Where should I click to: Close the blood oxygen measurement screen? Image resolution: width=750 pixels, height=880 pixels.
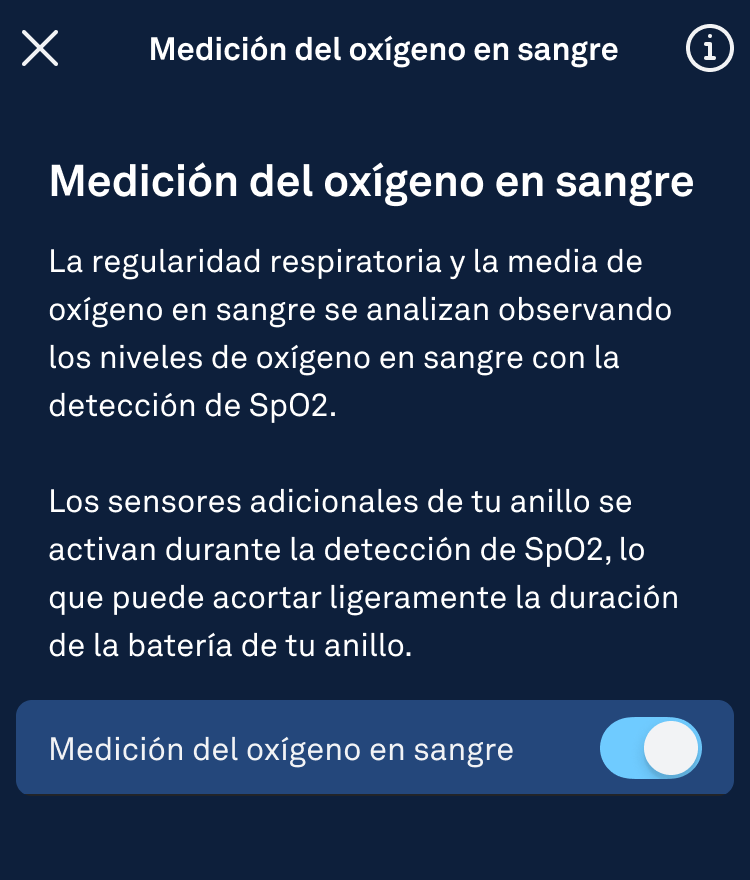click(x=40, y=48)
